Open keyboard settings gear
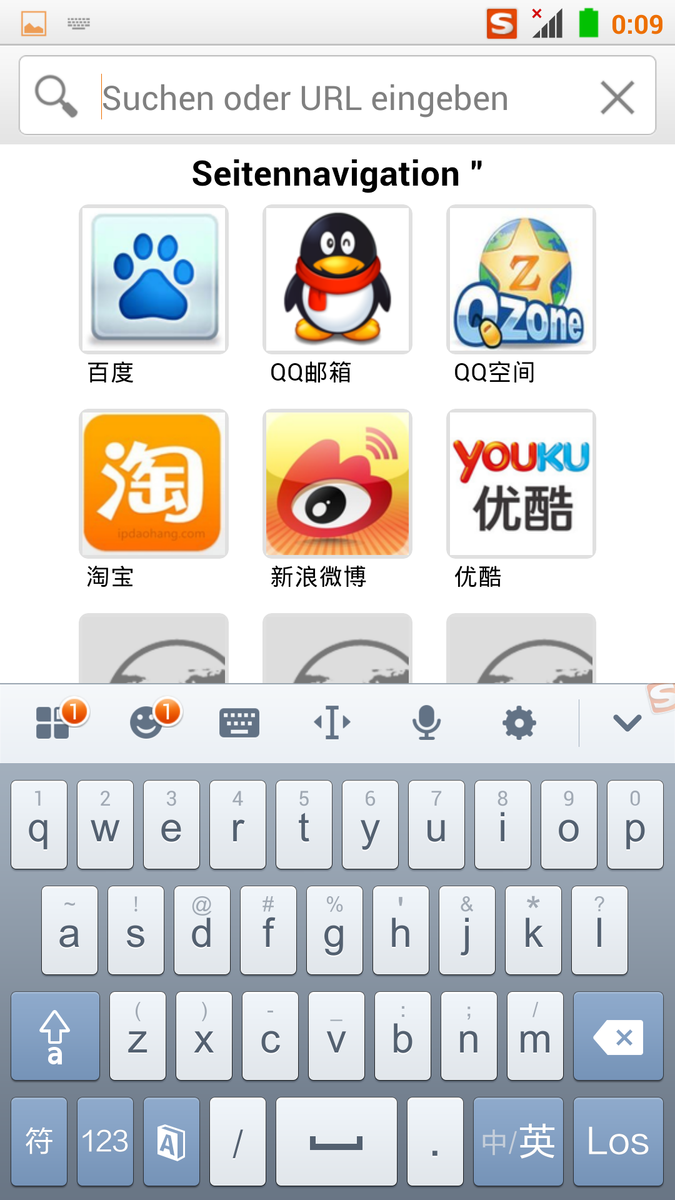The width and height of the screenshot is (675, 1200). tap(519, 723)
